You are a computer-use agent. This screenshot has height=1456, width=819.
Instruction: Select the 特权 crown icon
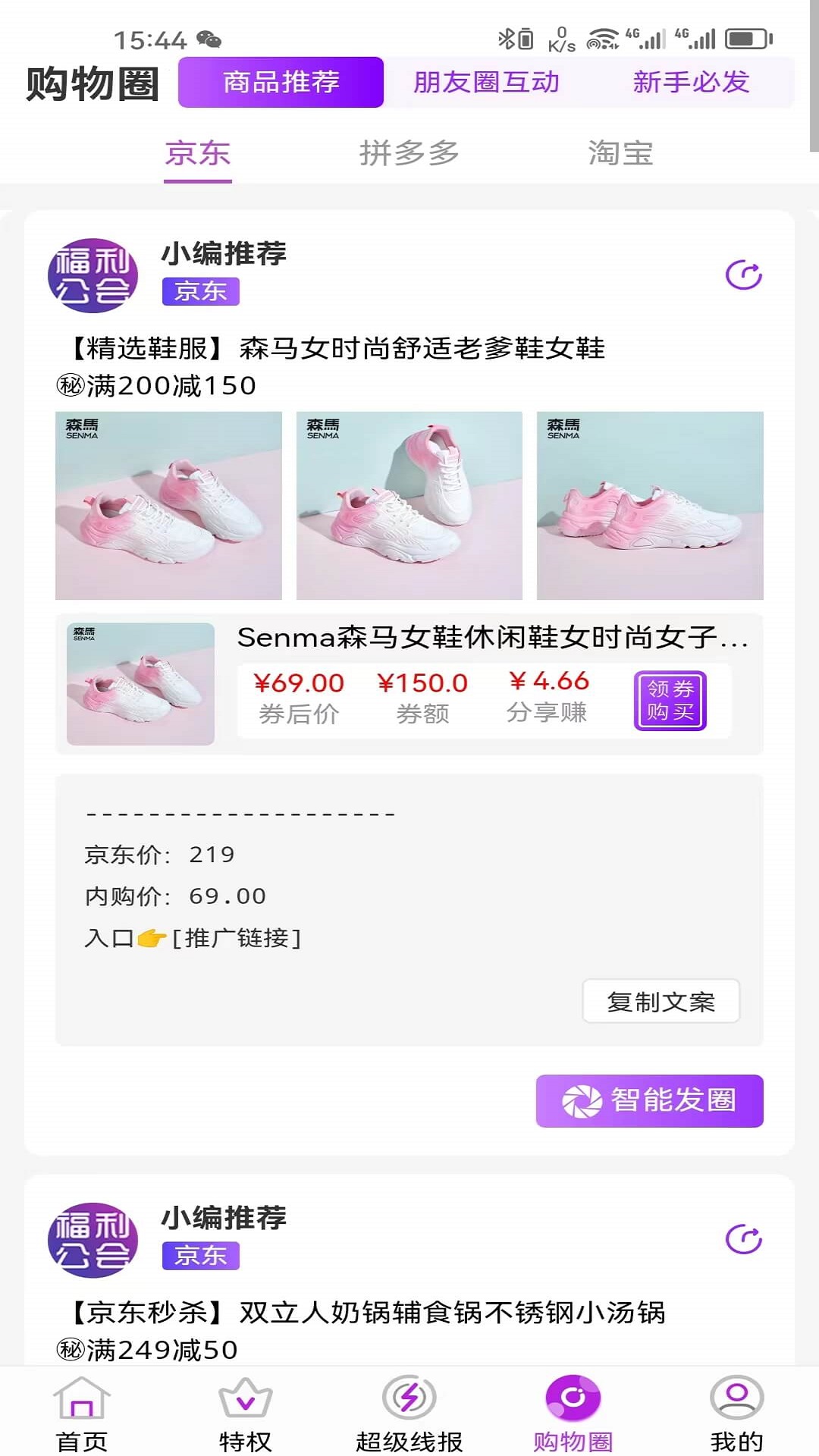click(244, 1408)
